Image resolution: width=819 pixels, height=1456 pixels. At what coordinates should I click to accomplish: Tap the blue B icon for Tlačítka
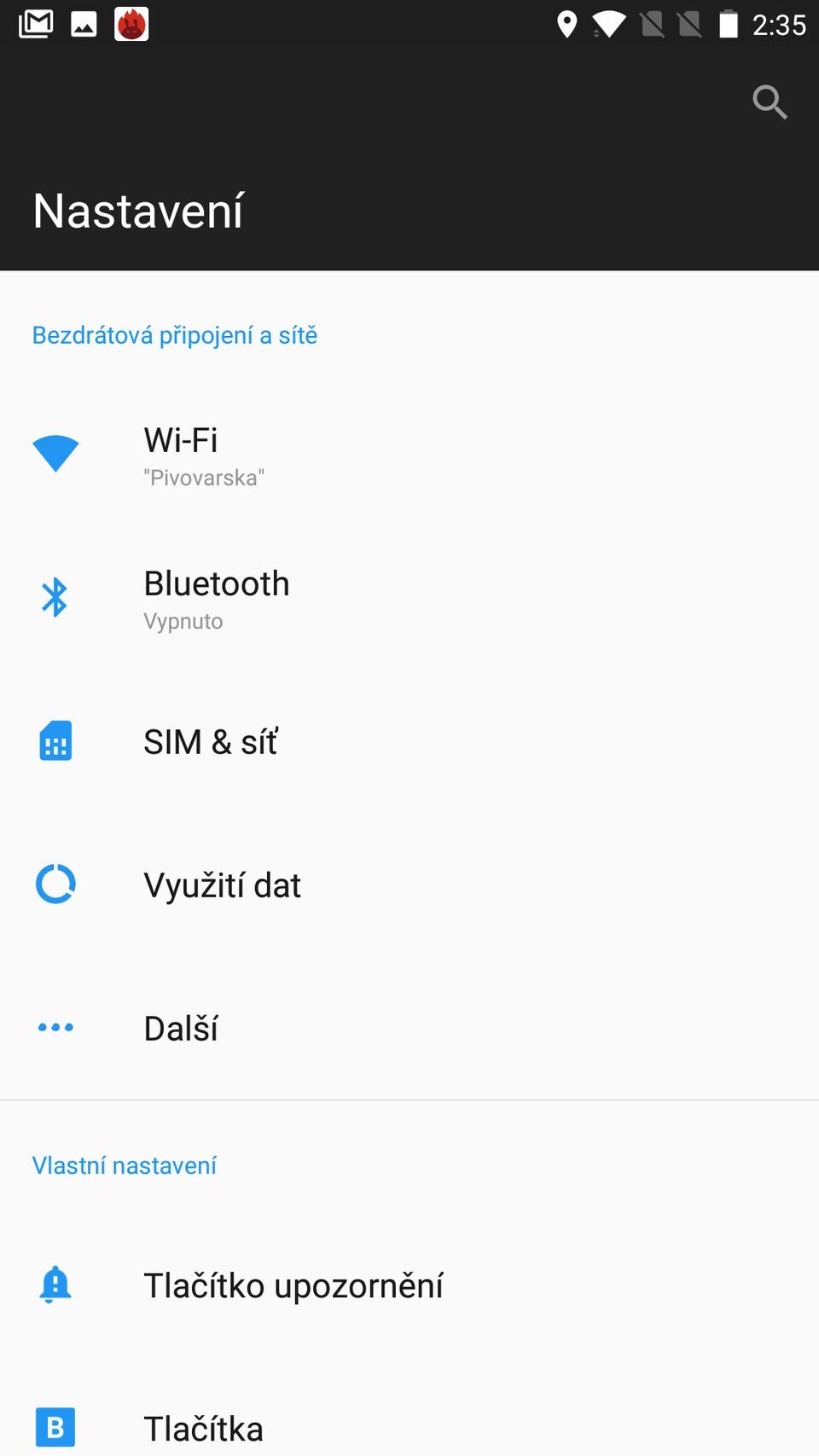point(55,1426)
